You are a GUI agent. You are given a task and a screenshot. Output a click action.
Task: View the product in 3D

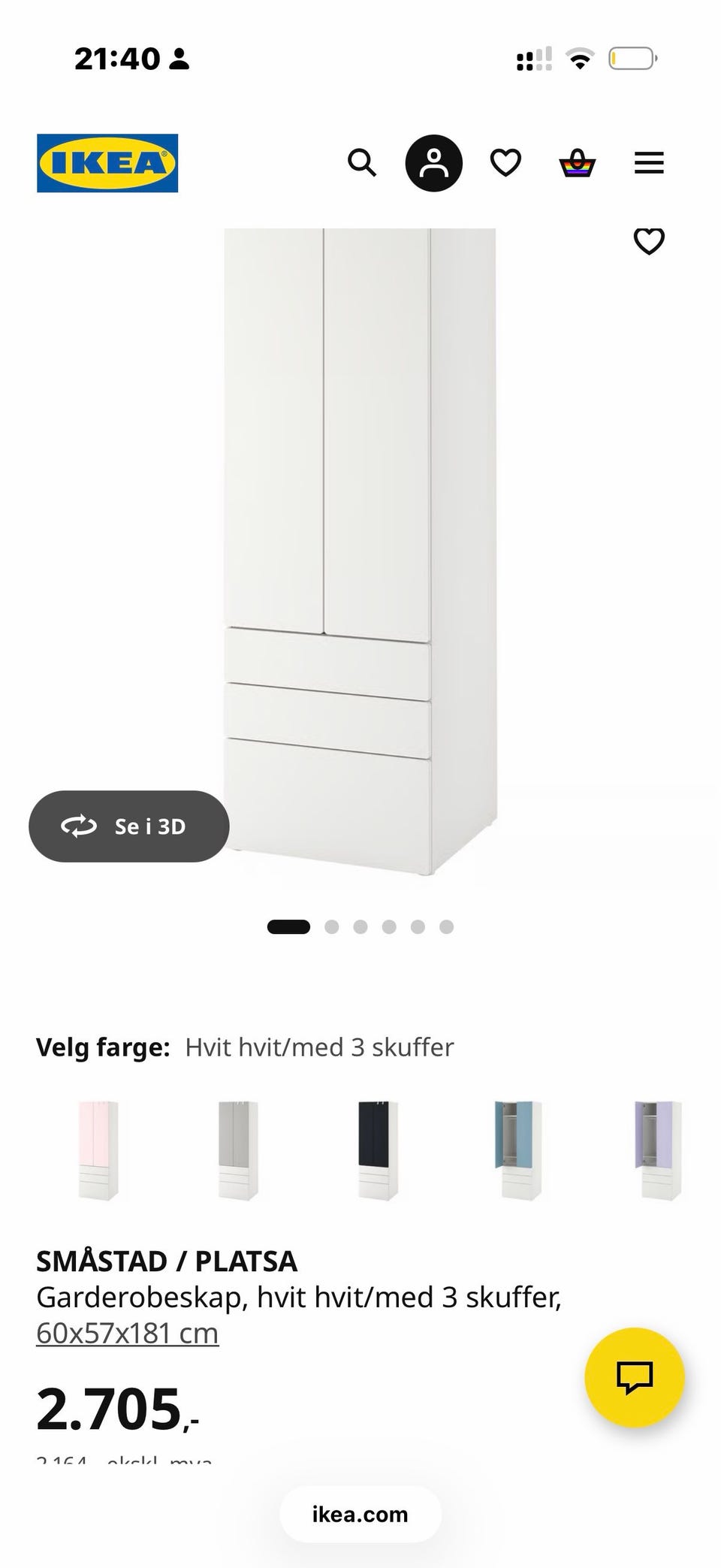(128, 826)
